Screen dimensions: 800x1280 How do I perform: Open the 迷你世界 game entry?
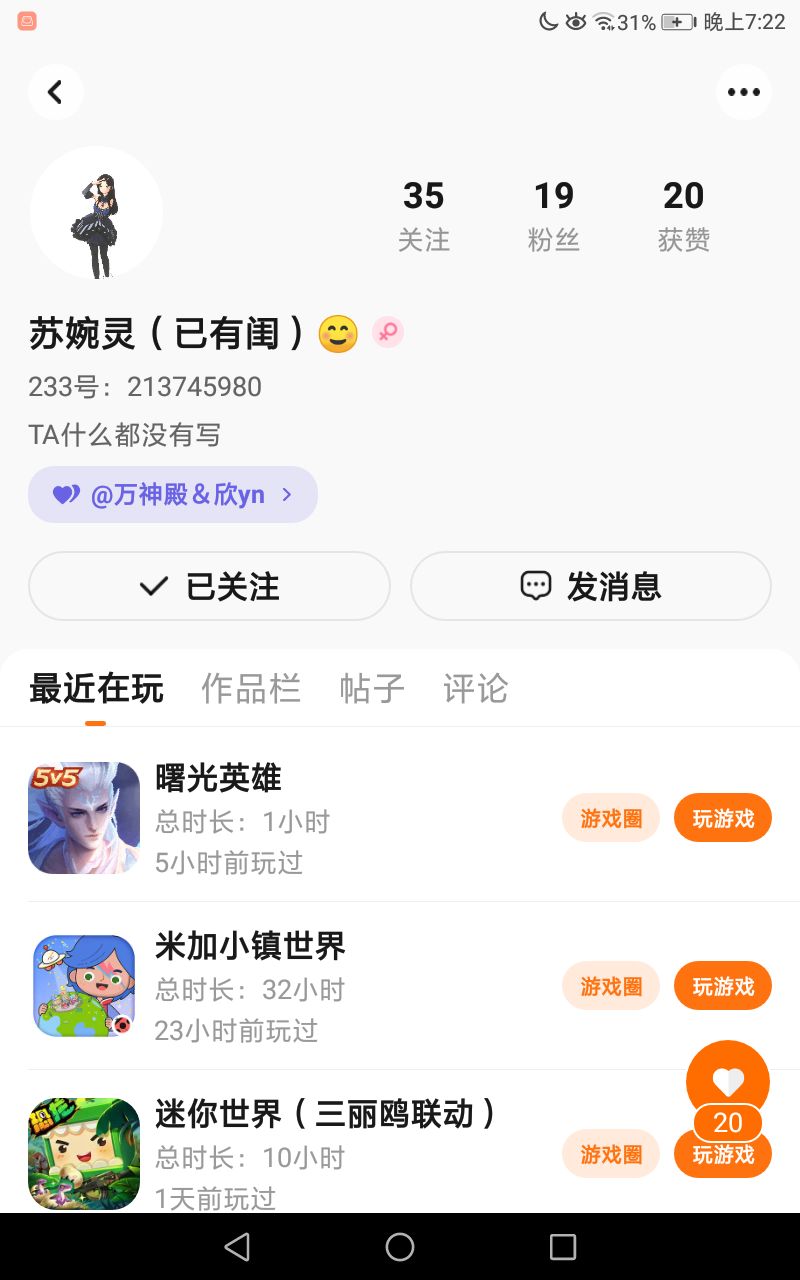(325, 1114)
